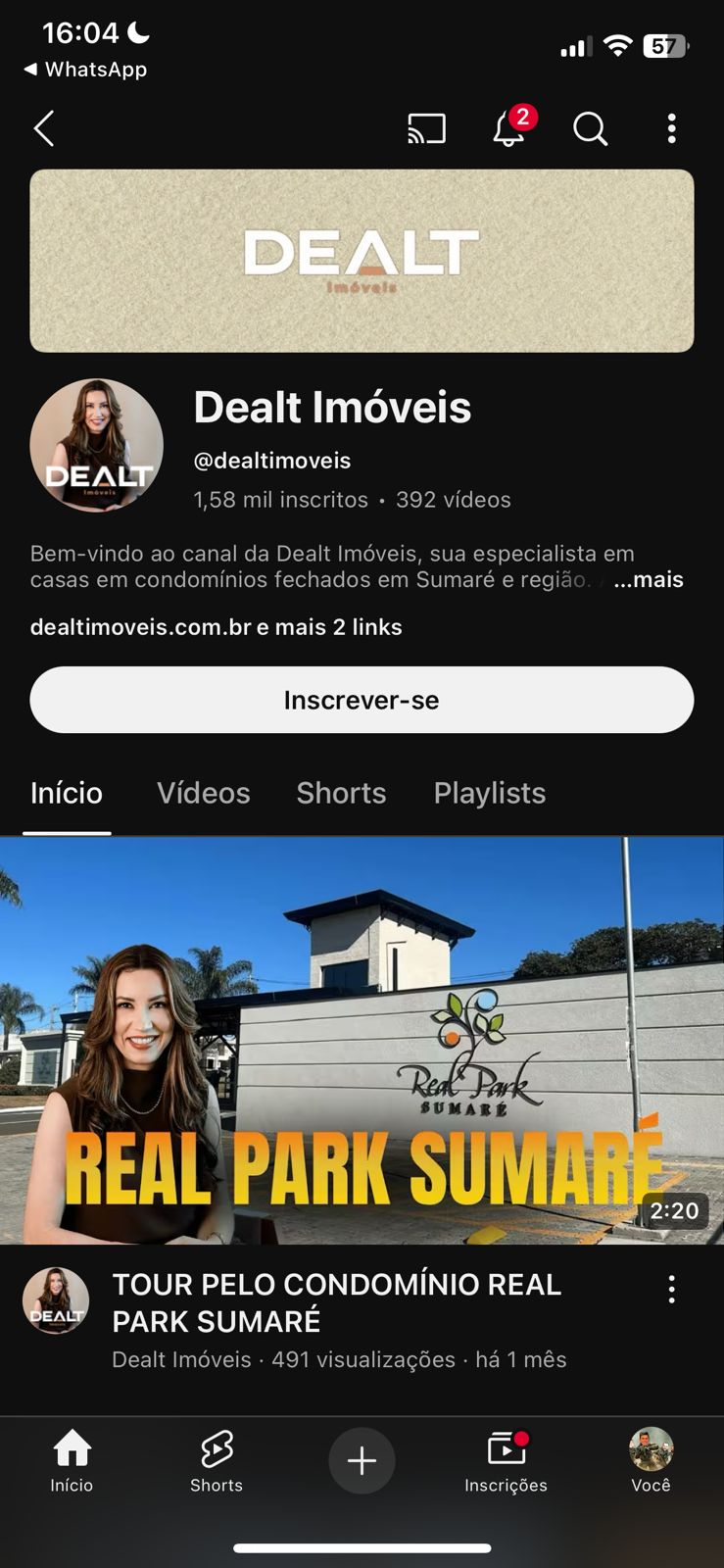
Task: Go back using the top-left arrow
Action: click(44, 128)
